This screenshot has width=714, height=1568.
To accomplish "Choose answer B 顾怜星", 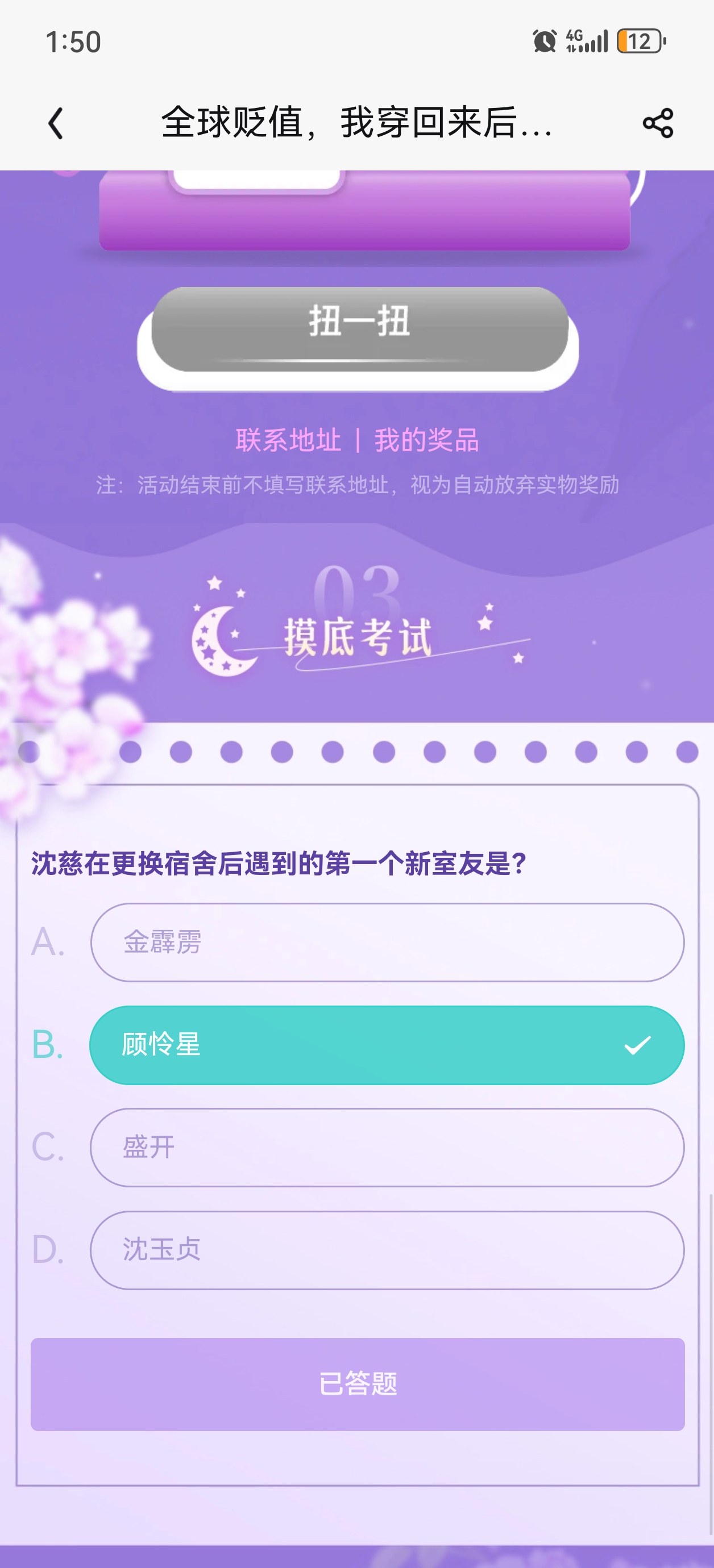I will tap(388, 1045).
